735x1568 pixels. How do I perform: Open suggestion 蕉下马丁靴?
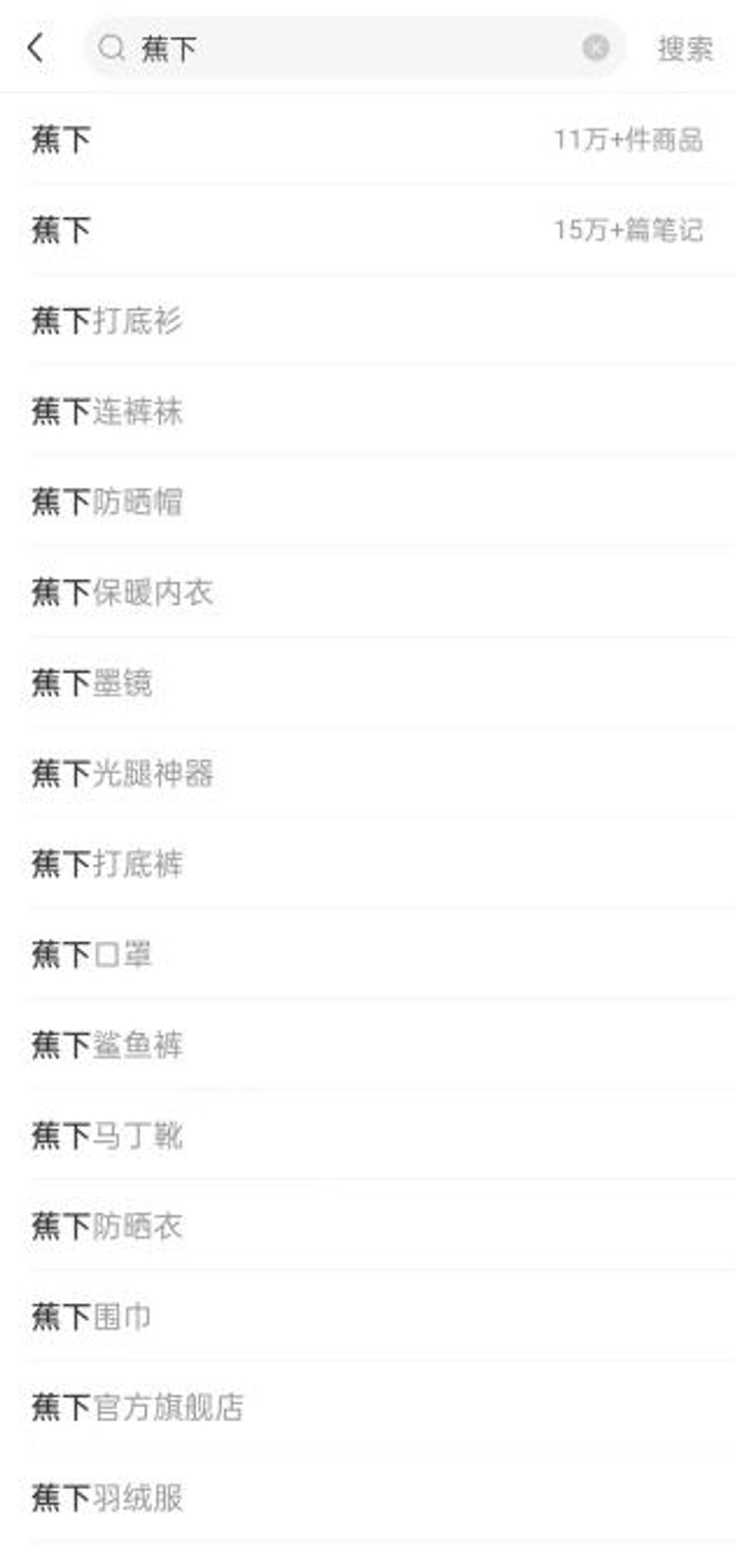(x=367, y=1136)
